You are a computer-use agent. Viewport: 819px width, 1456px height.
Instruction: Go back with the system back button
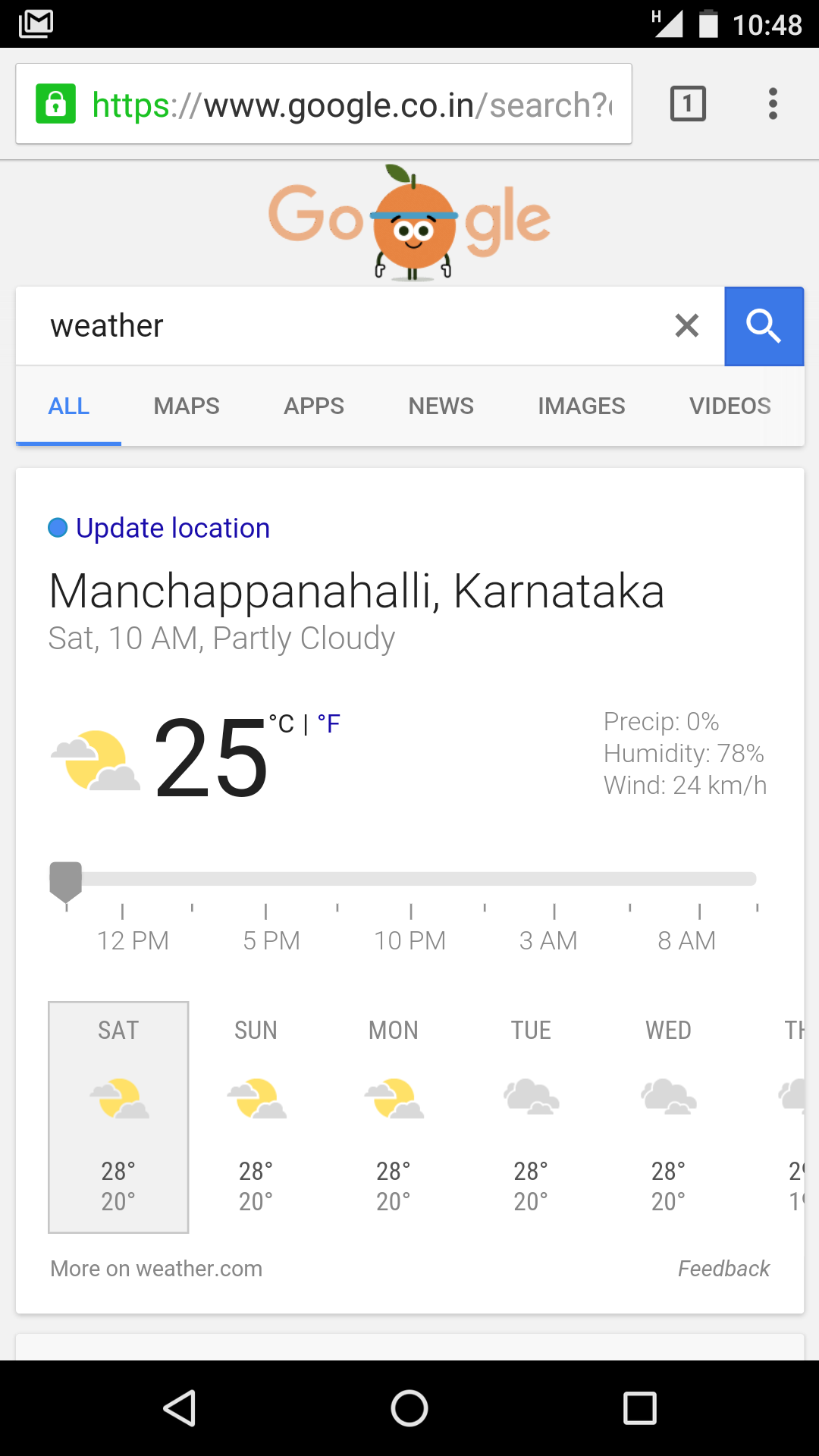(x=180, y=1409)
